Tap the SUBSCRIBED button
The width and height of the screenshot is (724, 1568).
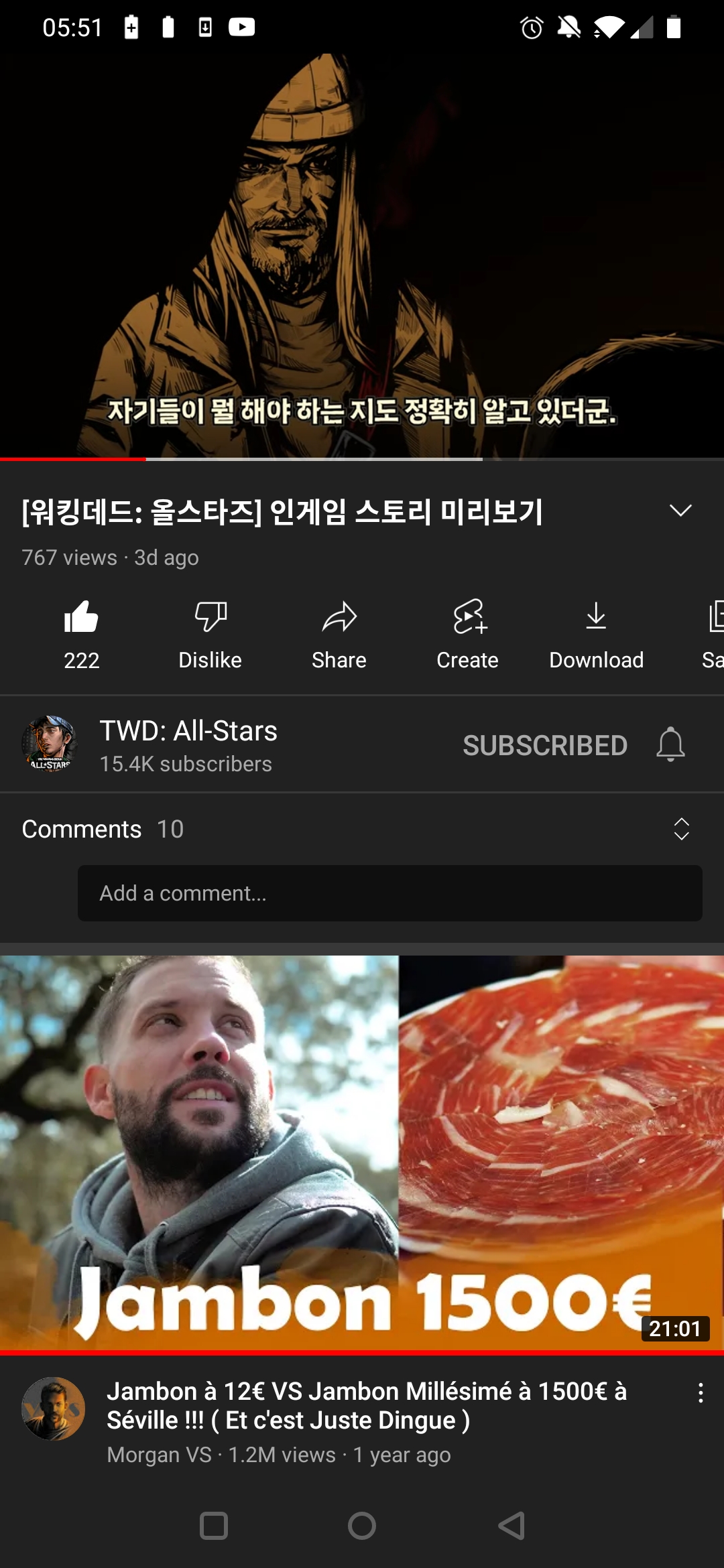[x=544, y=745]
